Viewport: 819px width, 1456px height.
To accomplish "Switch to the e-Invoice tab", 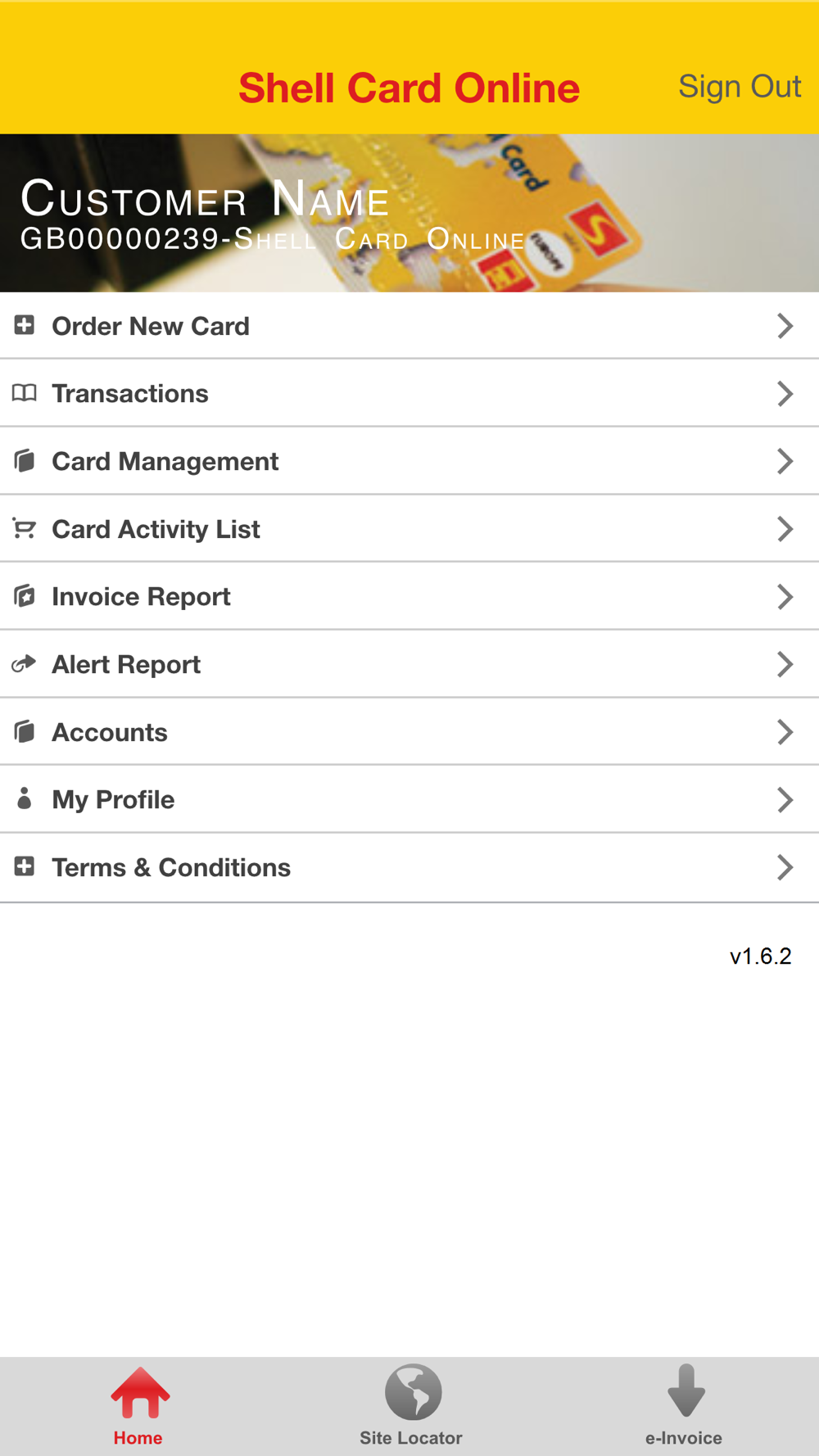I will 684,1406.
